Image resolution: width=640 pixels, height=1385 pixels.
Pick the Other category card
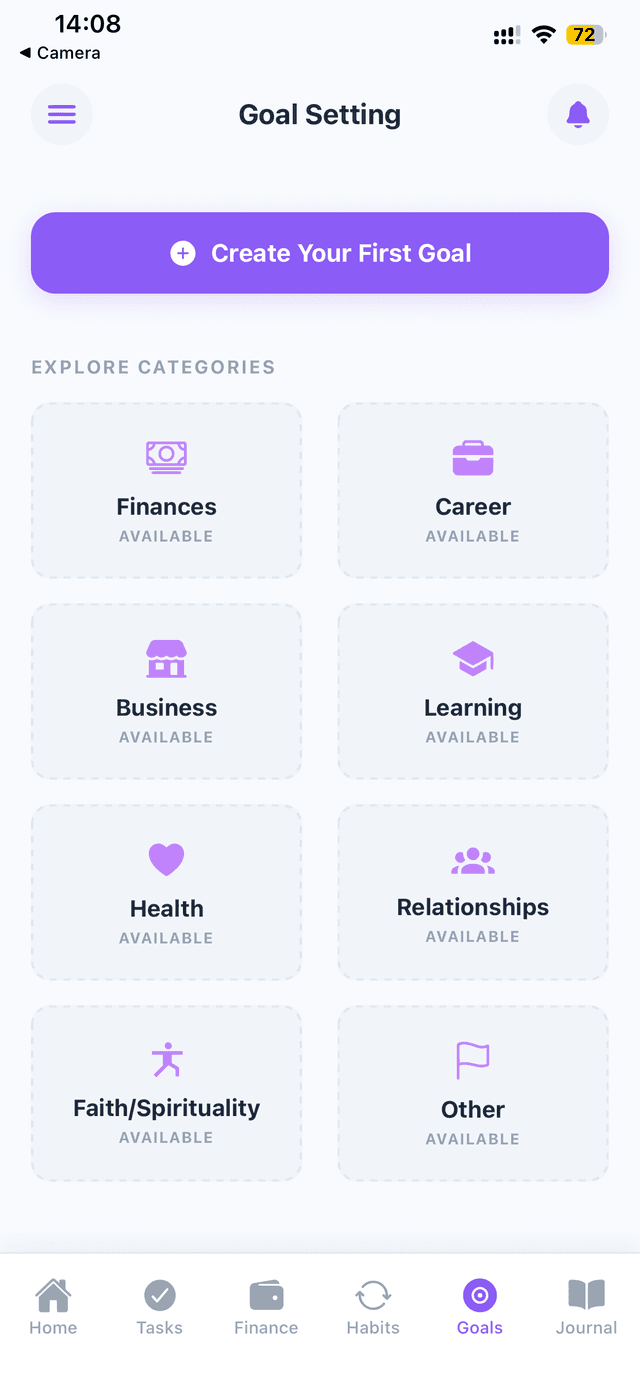pyautogui.click(x=473, y=1094)
